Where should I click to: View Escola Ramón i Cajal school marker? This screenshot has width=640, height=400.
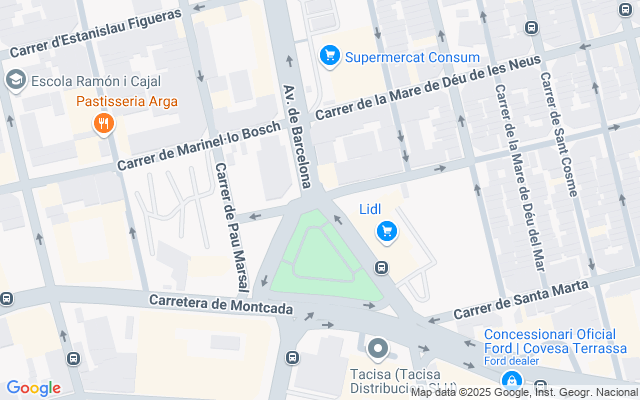pos(15,80)
